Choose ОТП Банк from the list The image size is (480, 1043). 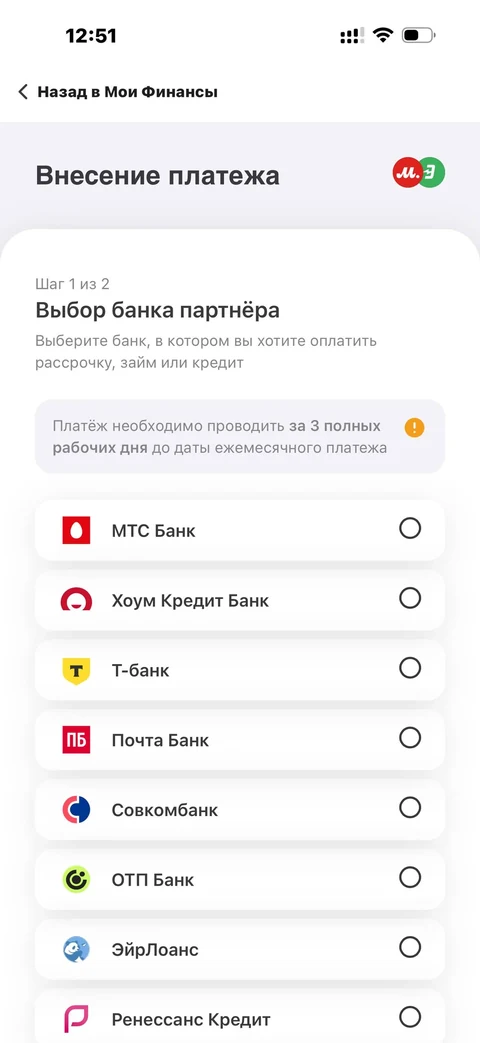click(239, 879)
